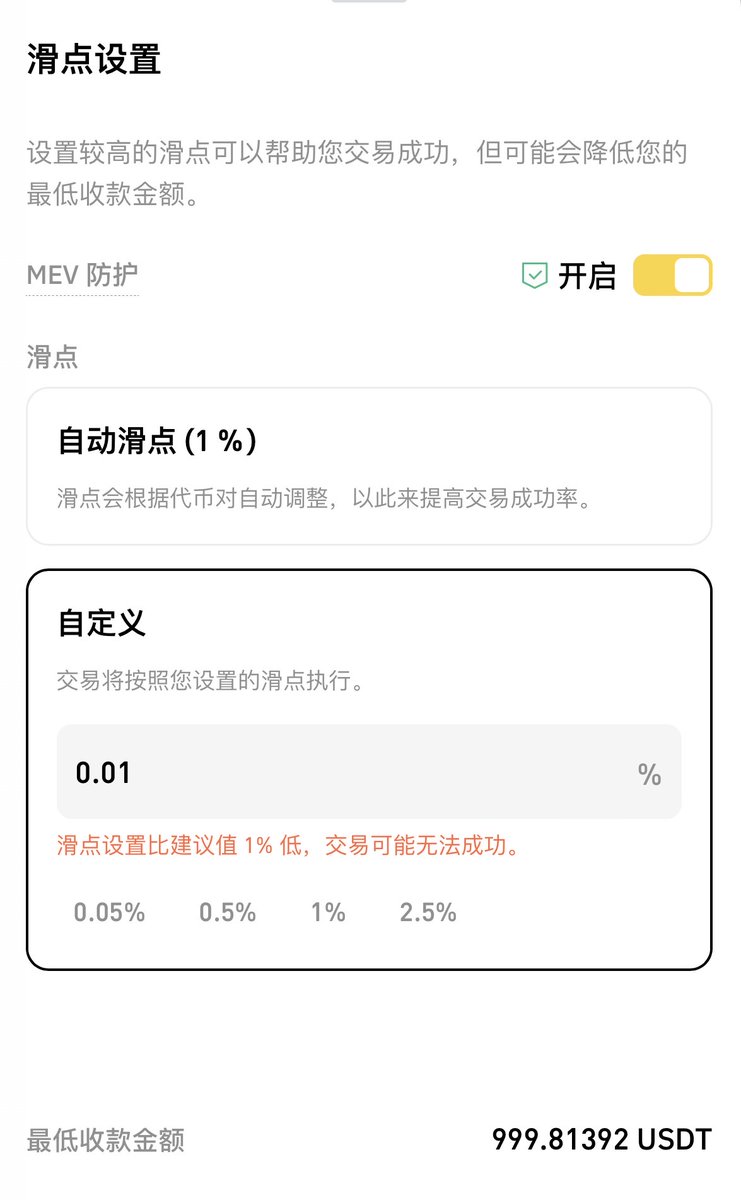
Task: Open the MEV 防护 info tooltip
Action: [x=82, y=275]
